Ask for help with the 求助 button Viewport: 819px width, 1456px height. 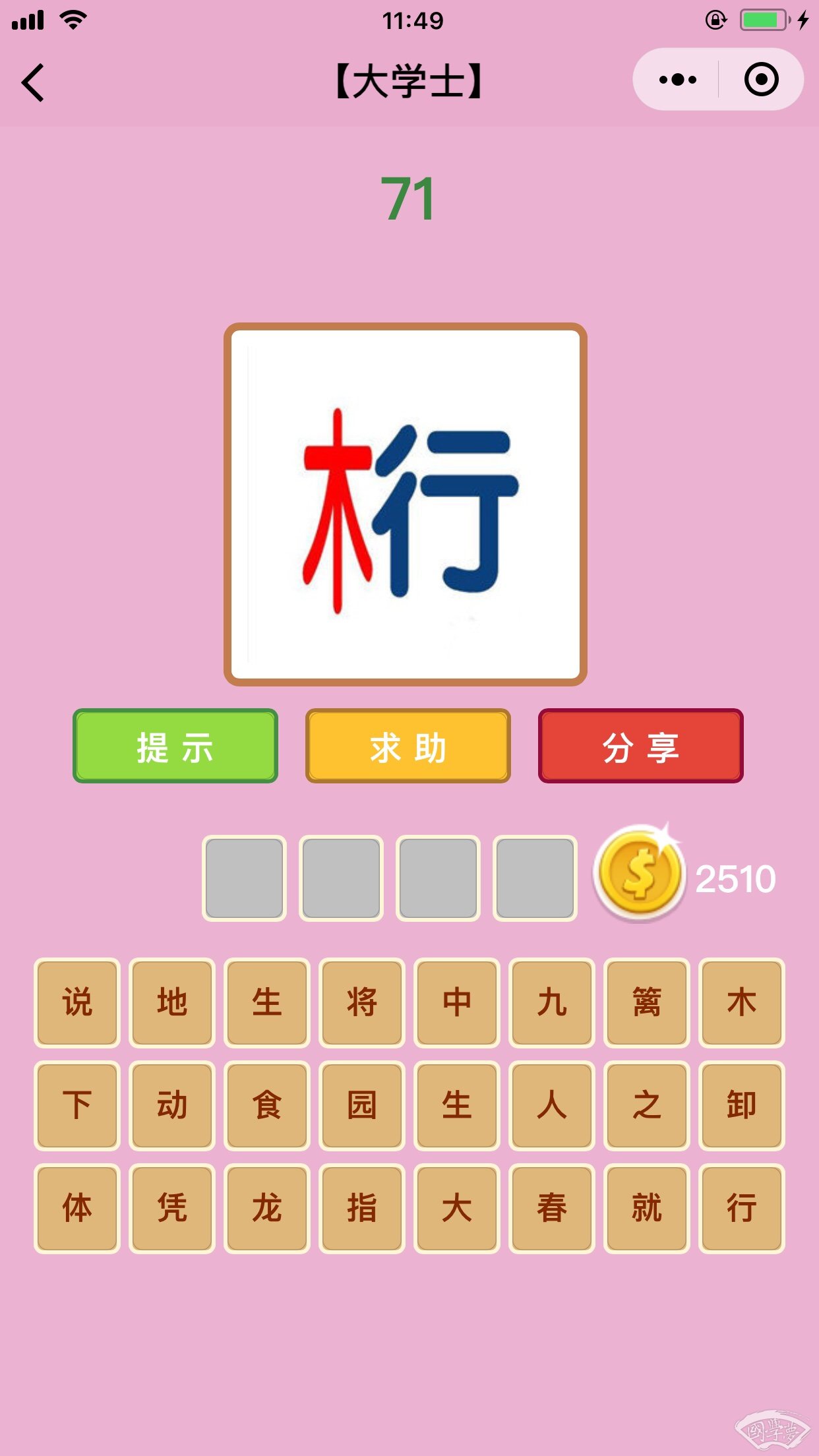pyautogui.click(x=408, y=746)
